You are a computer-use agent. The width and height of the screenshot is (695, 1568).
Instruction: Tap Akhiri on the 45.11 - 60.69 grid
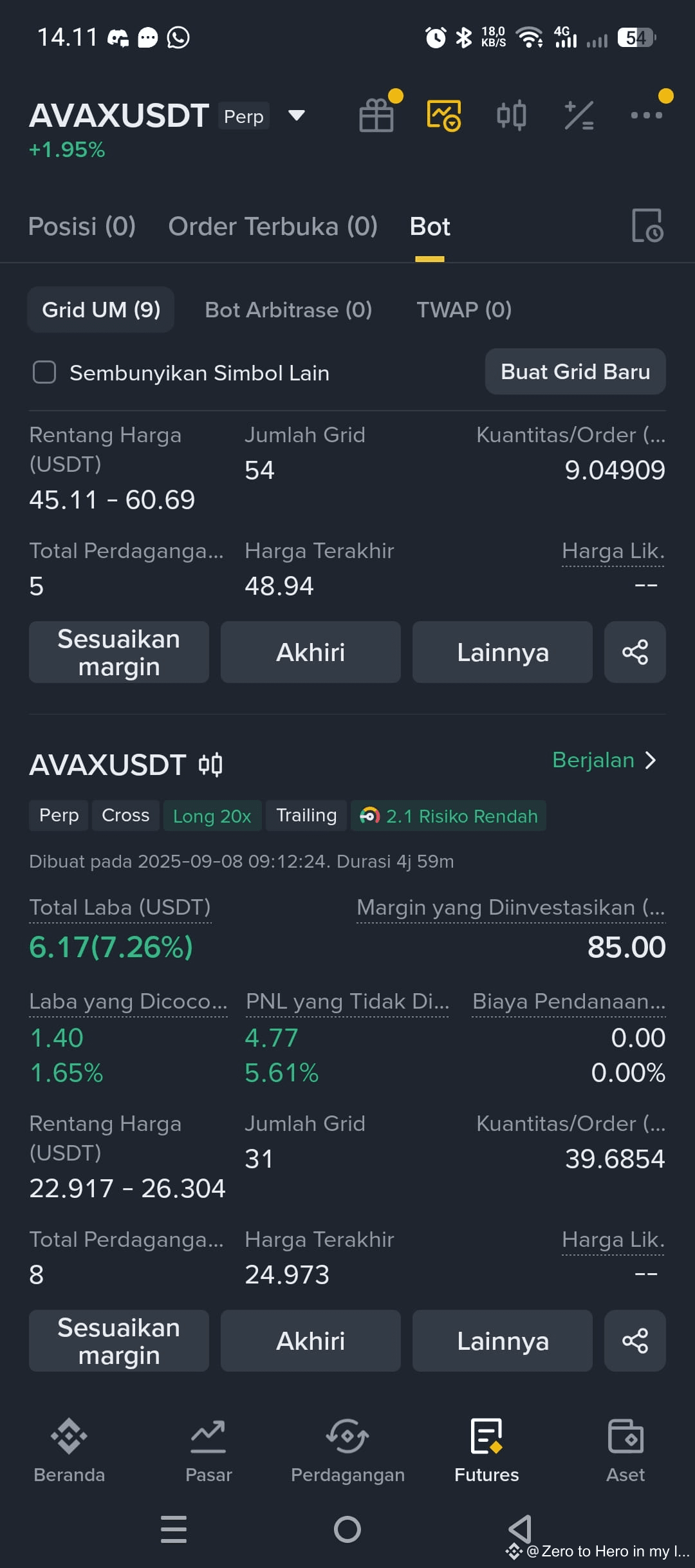click(x=311, y=652)
